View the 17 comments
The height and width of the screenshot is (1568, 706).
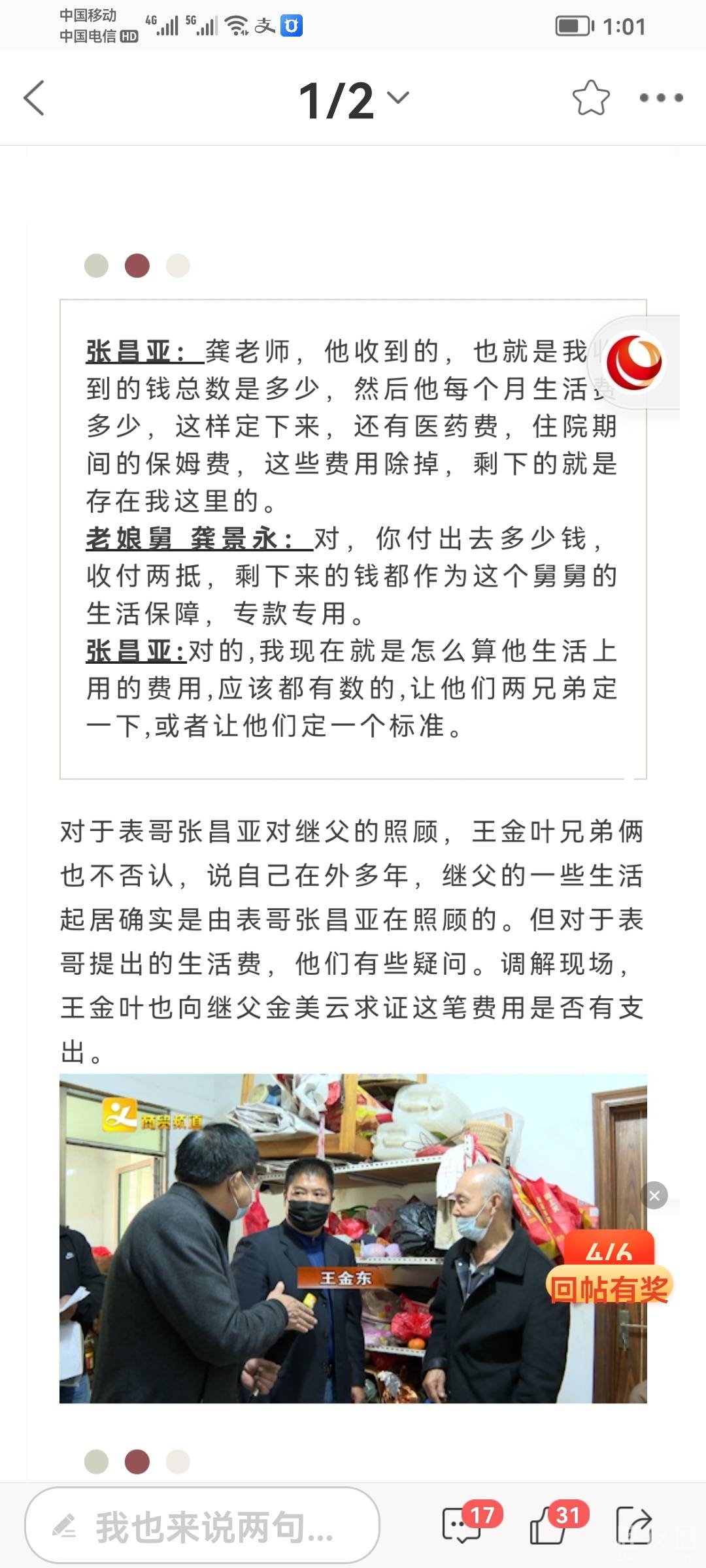click(x=463, y=1526)
